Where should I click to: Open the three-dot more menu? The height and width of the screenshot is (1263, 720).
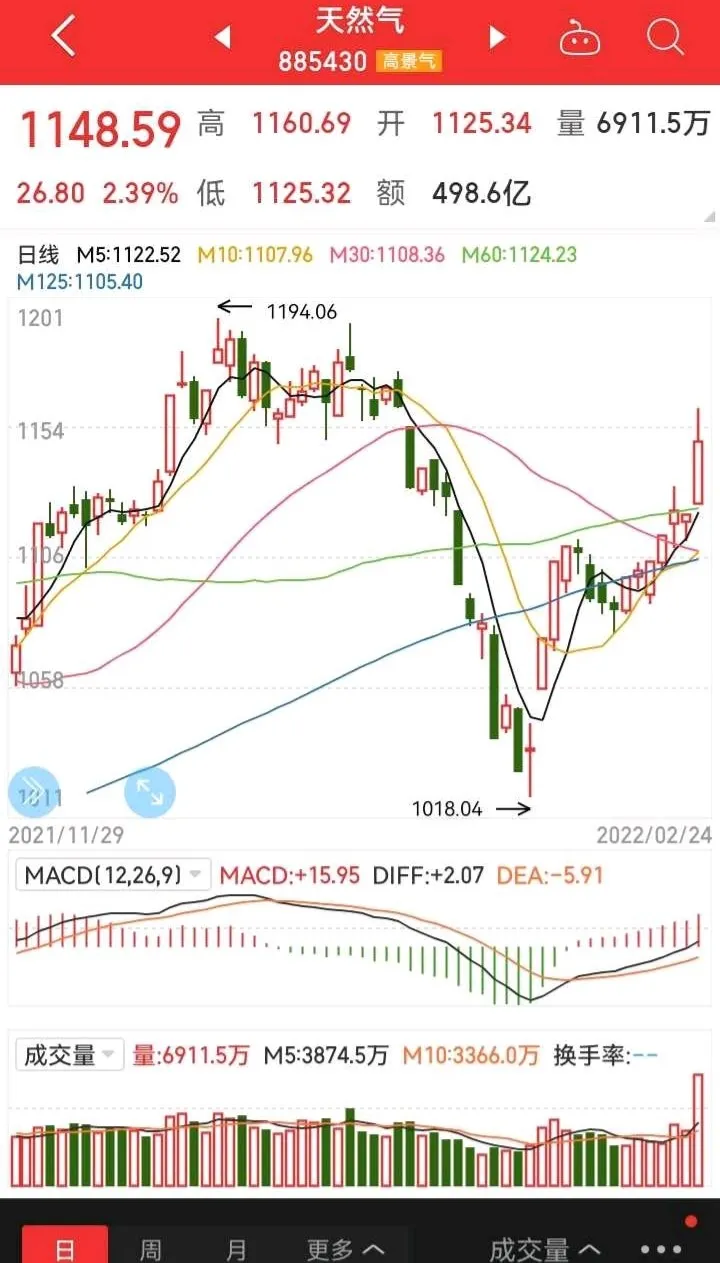coord(661,1250)
